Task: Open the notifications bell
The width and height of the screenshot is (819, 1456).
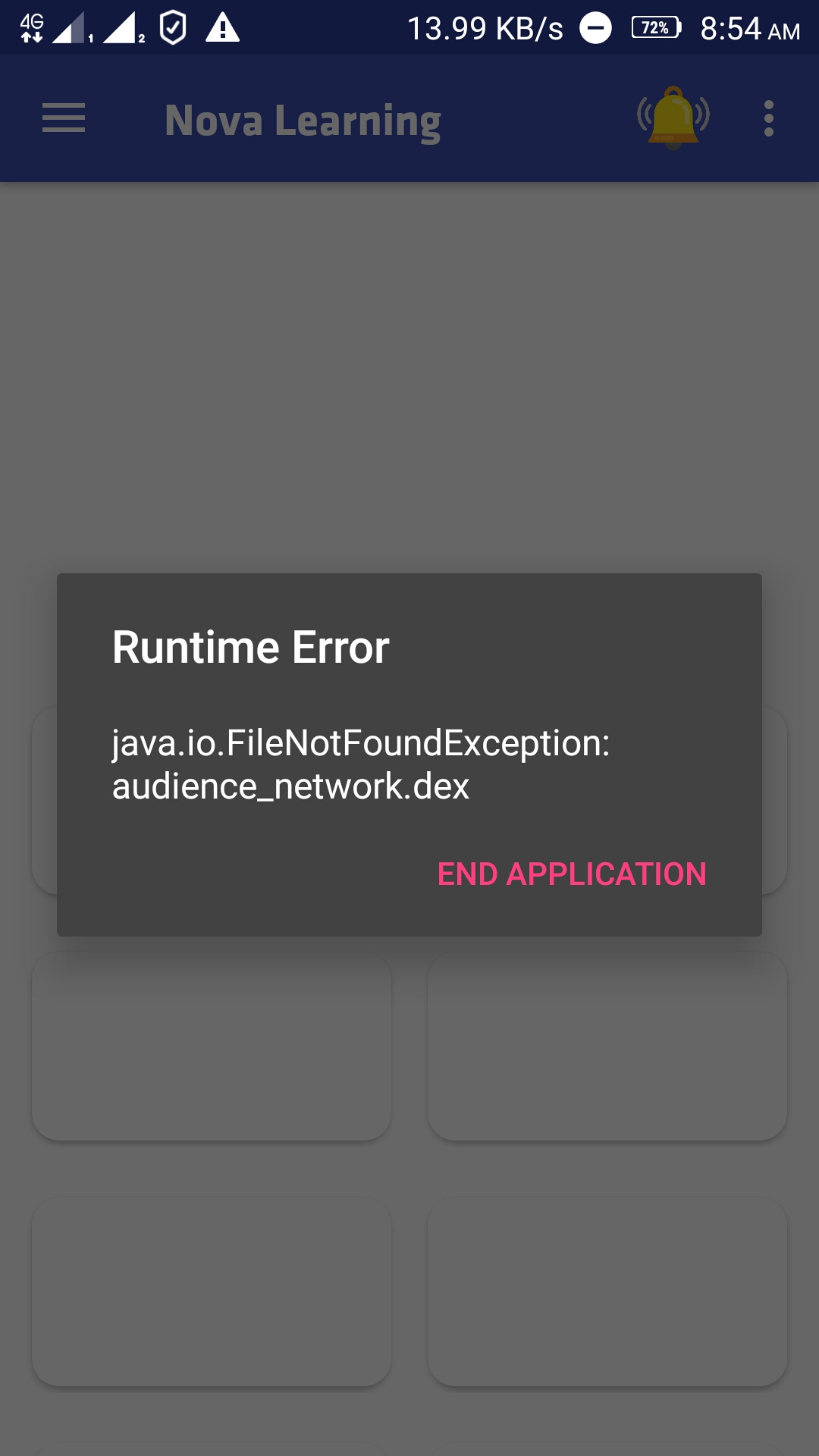Action: coord(673,118)
